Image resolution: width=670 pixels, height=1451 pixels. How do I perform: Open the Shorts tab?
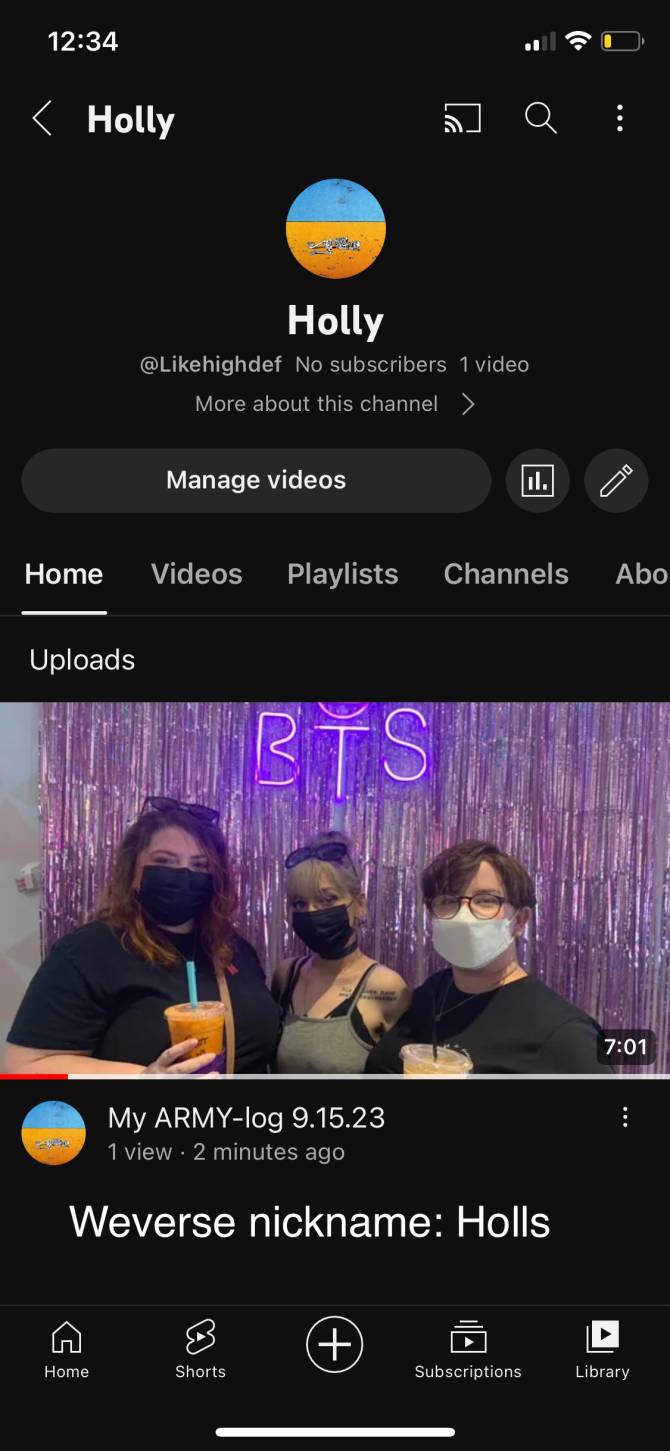pos(200,1347)
